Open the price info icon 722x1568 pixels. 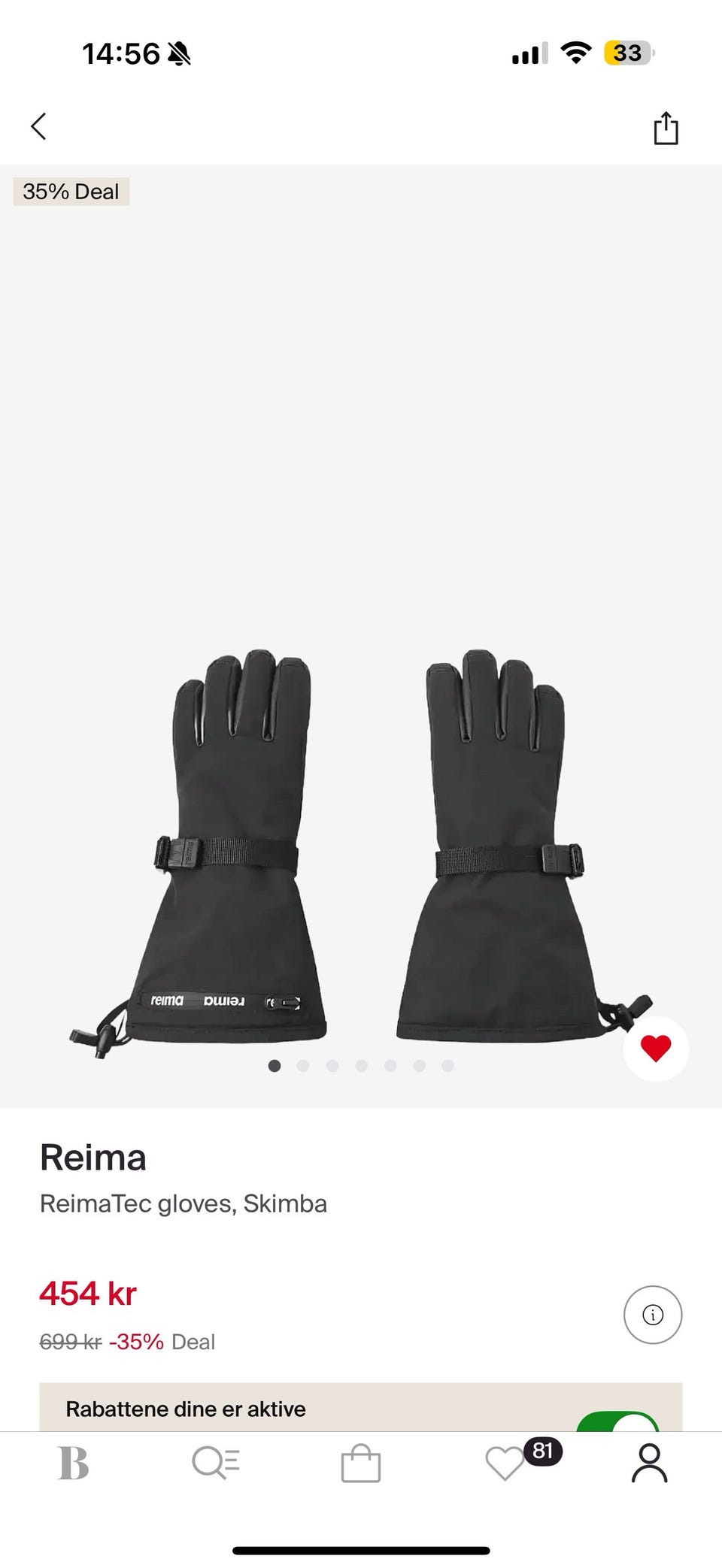point(652,1315)
